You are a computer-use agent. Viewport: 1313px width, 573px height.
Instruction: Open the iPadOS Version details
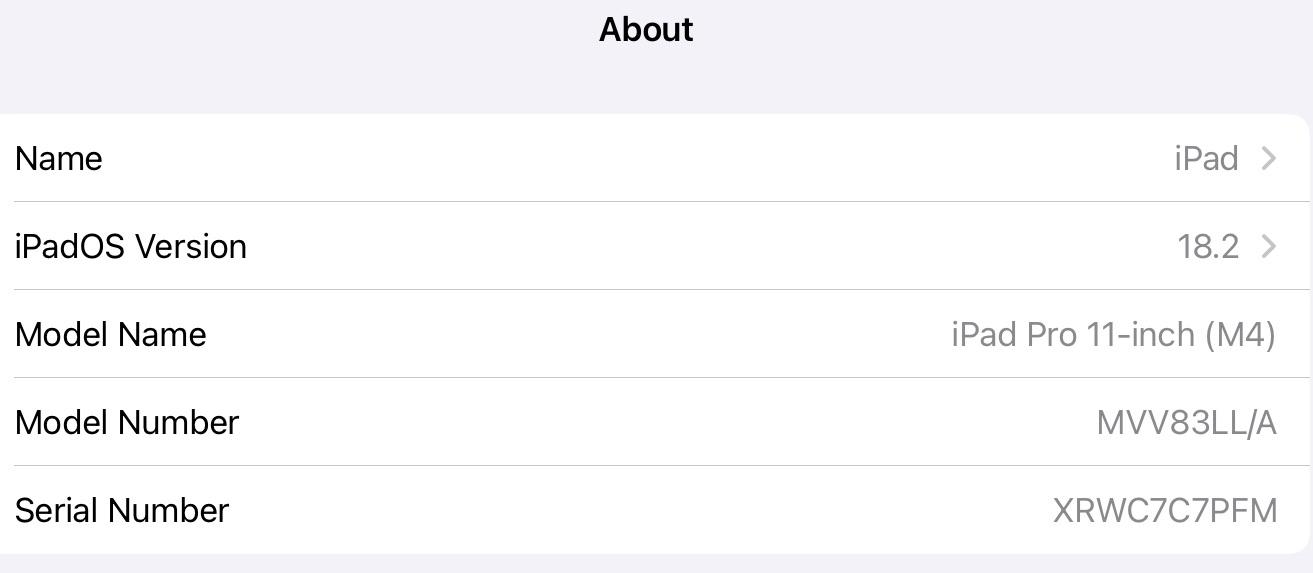[x=656, y=246]
